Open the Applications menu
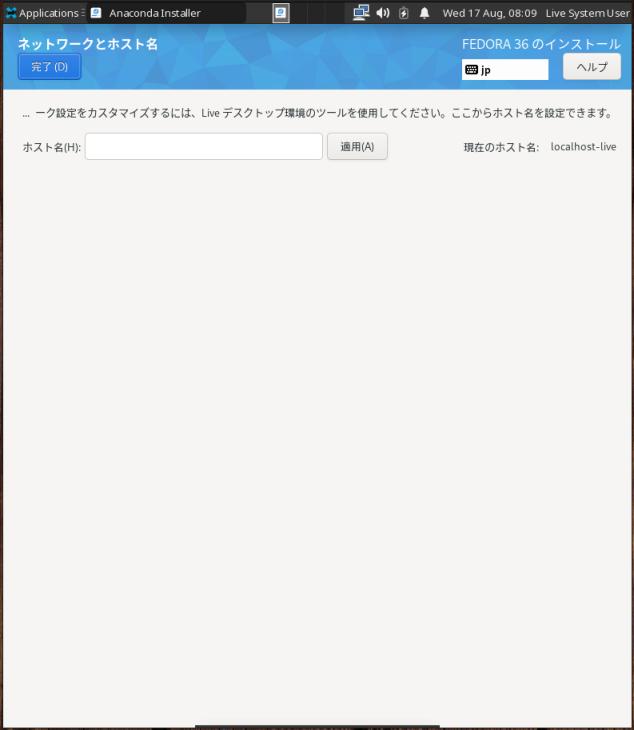 tap(44, 13)
